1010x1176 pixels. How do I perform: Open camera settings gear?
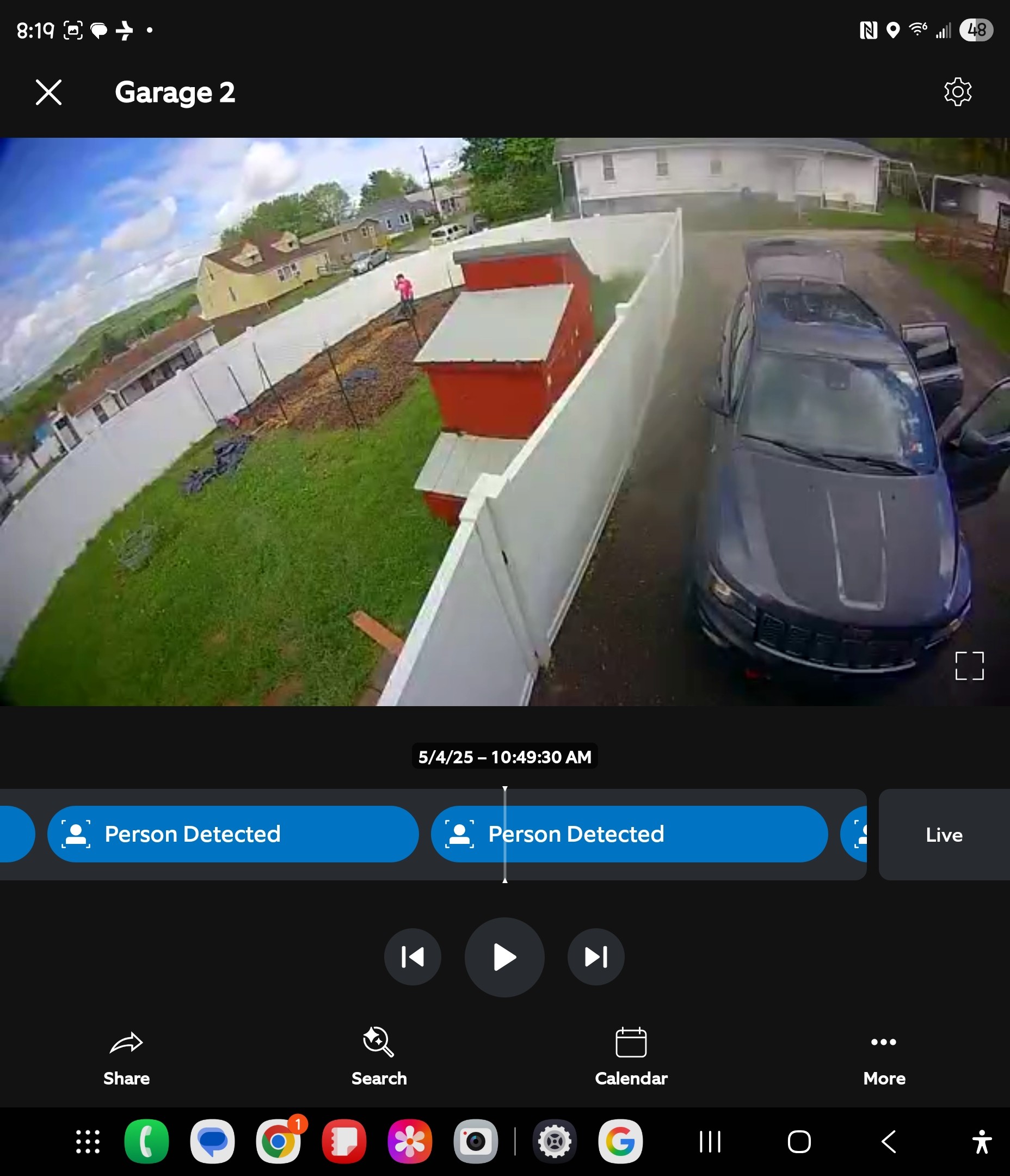pyautogui.click(x=957, y=92)
